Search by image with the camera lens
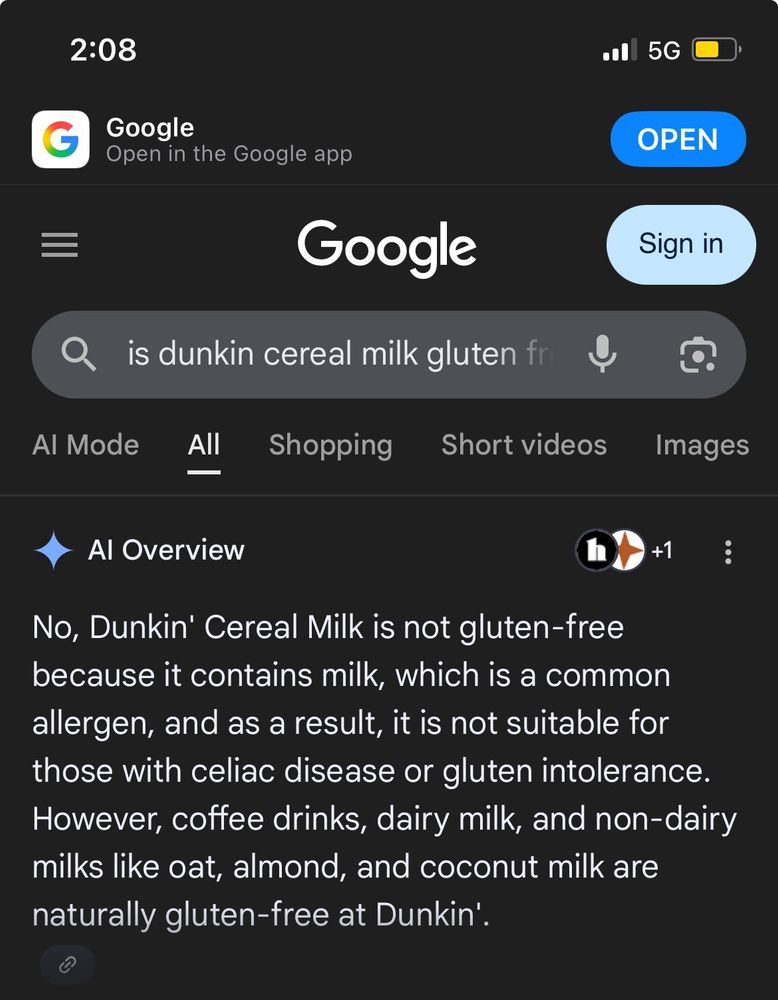 pyautogui.click(x=697, y=354)
